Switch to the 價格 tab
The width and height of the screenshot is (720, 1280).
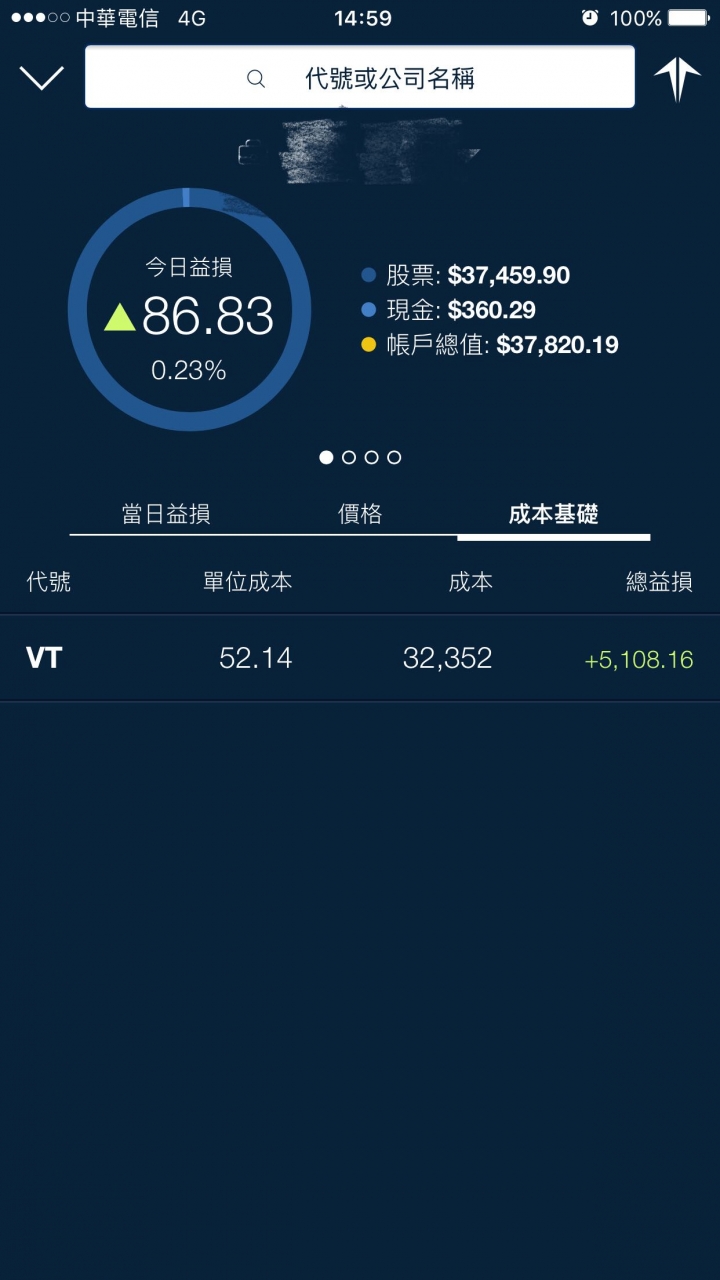pos(360,515)
